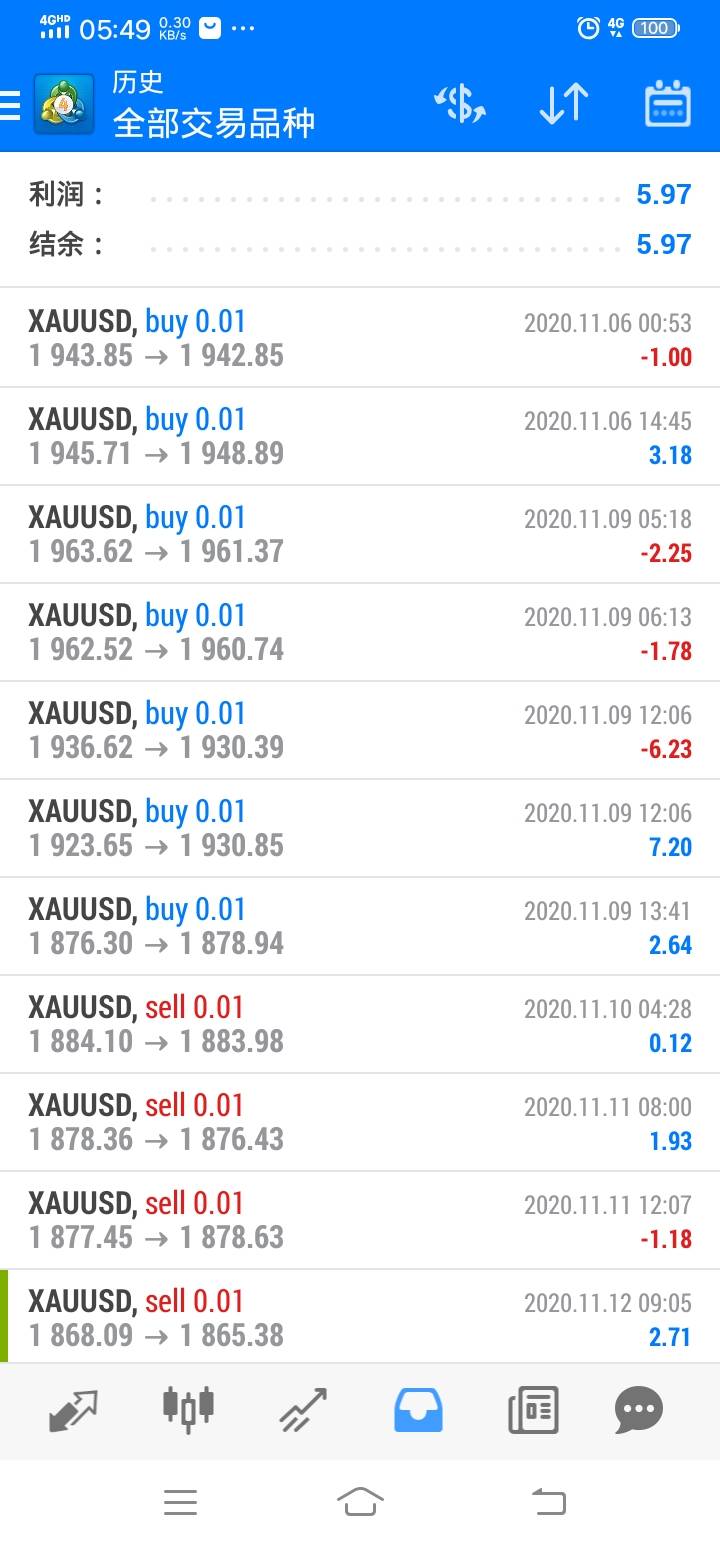Open the calendar date range picker
Screen dimensions: 720x1544
pyautogui.click(x=668, y=104)
